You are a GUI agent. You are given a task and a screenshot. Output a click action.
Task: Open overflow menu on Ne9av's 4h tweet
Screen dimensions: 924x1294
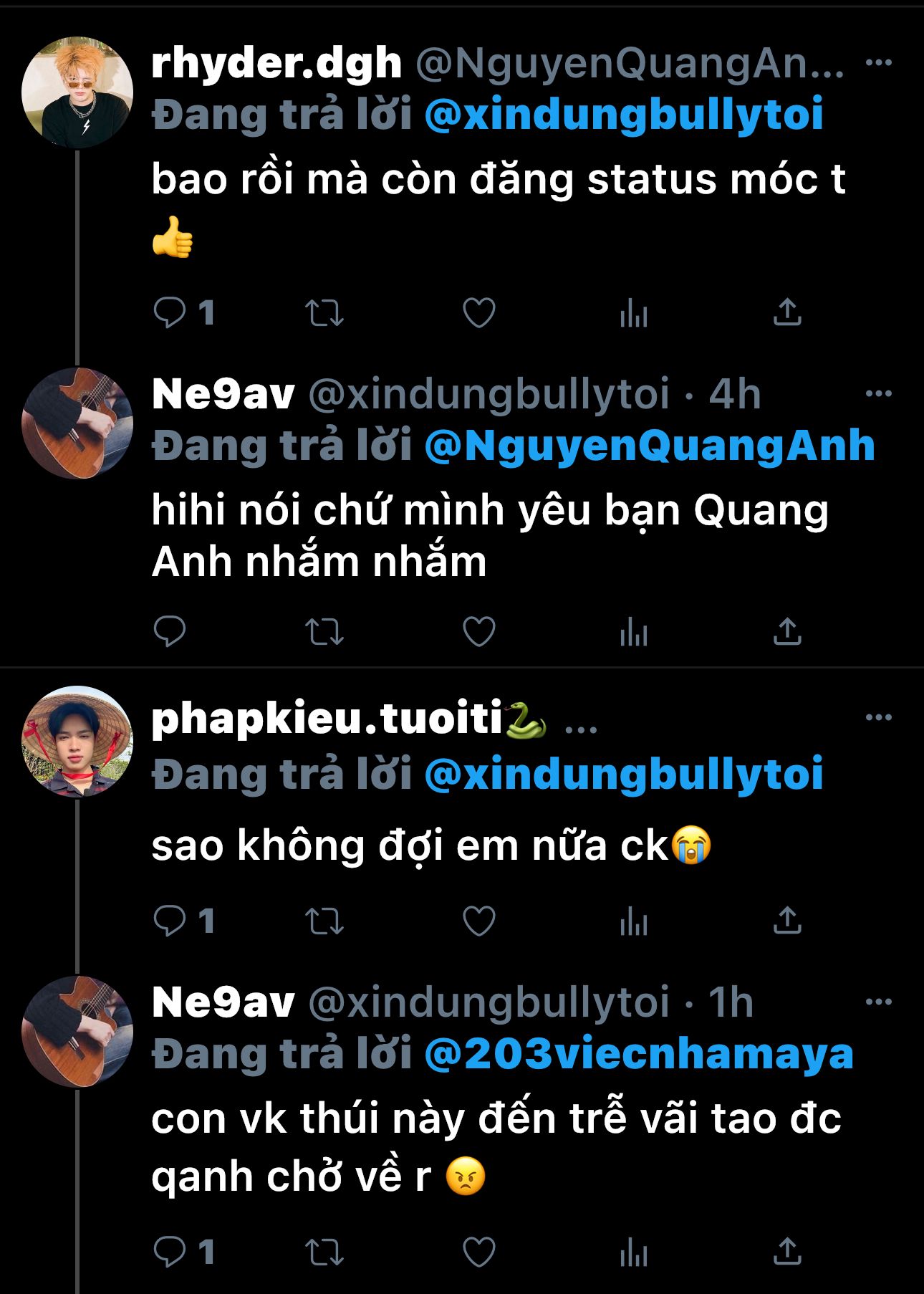pyautogui.click(x=878, y=394)
